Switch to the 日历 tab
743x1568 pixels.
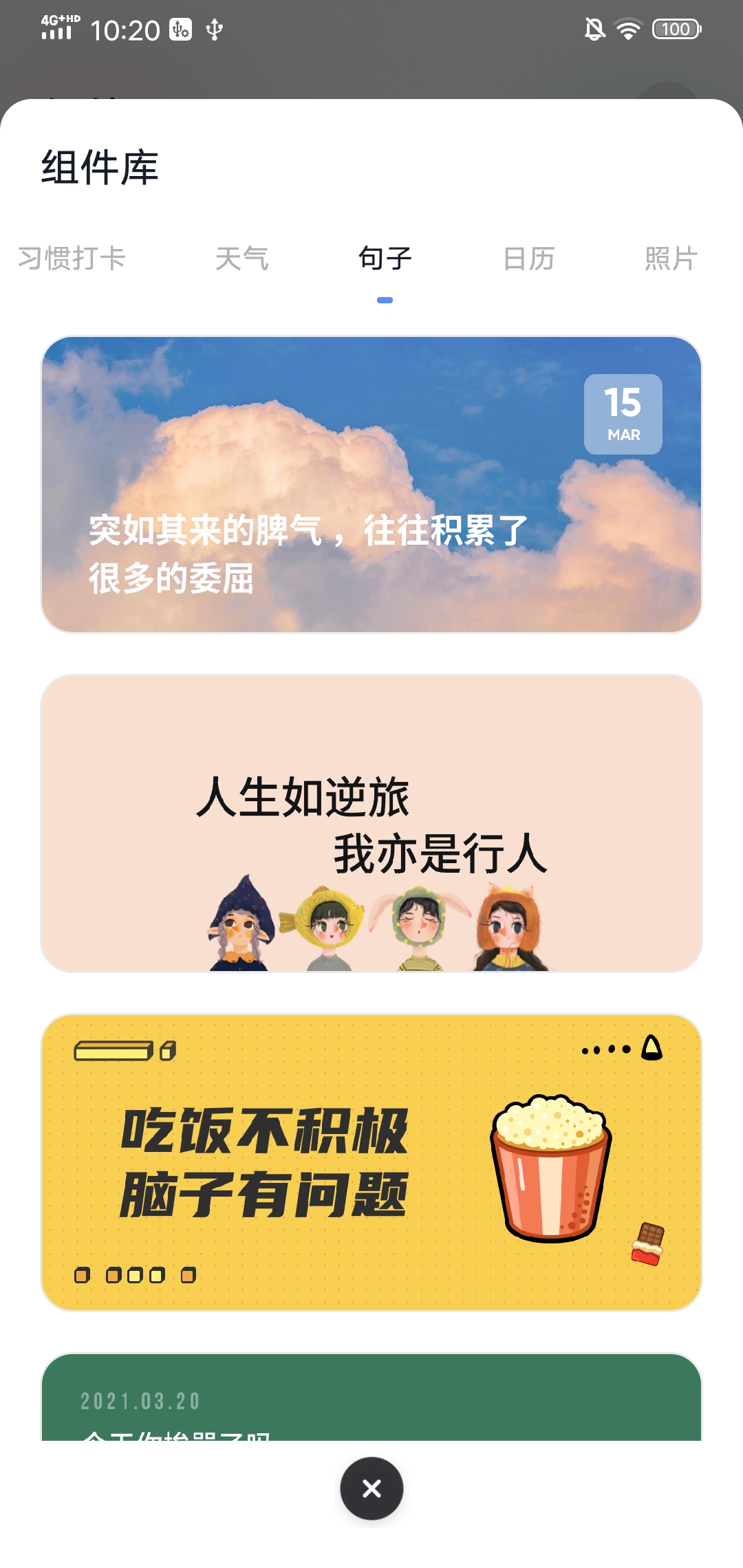click(528, 258)
